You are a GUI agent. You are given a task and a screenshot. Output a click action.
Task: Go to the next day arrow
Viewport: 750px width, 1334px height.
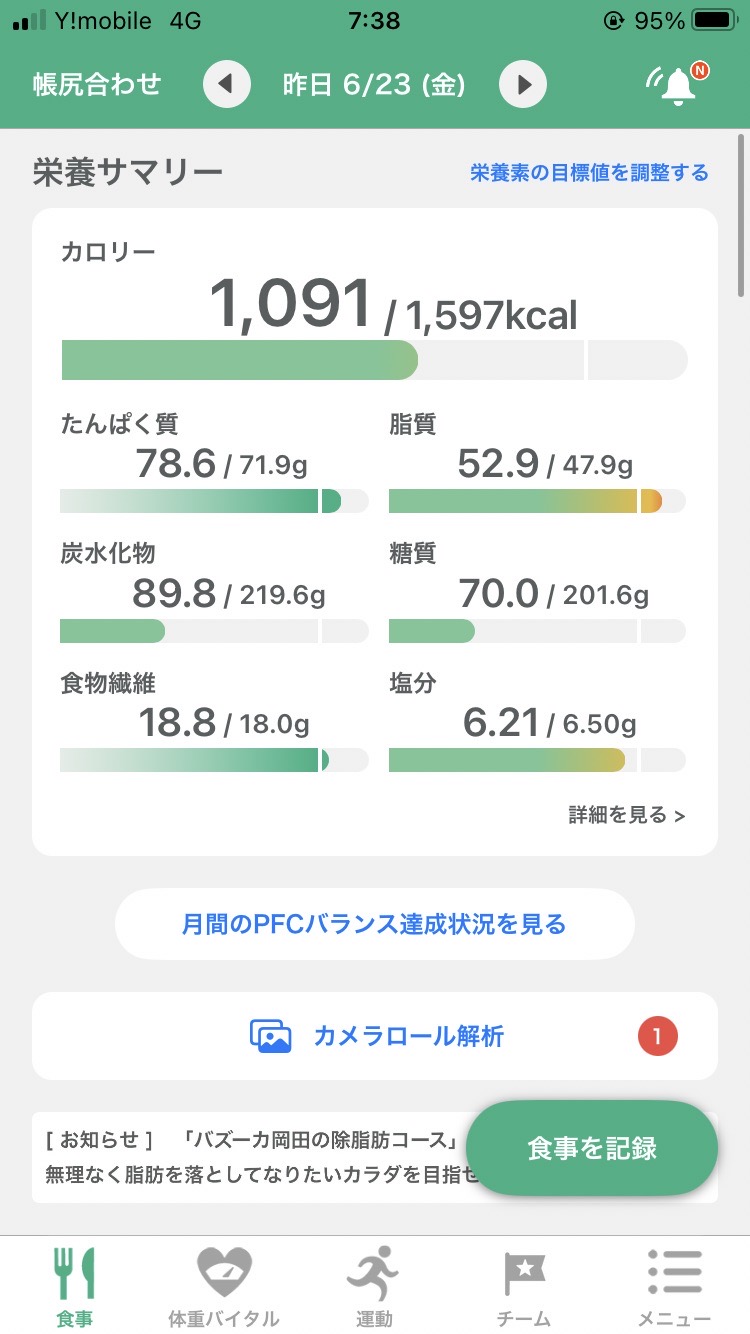pyautogui.click(x=523, y=85)
